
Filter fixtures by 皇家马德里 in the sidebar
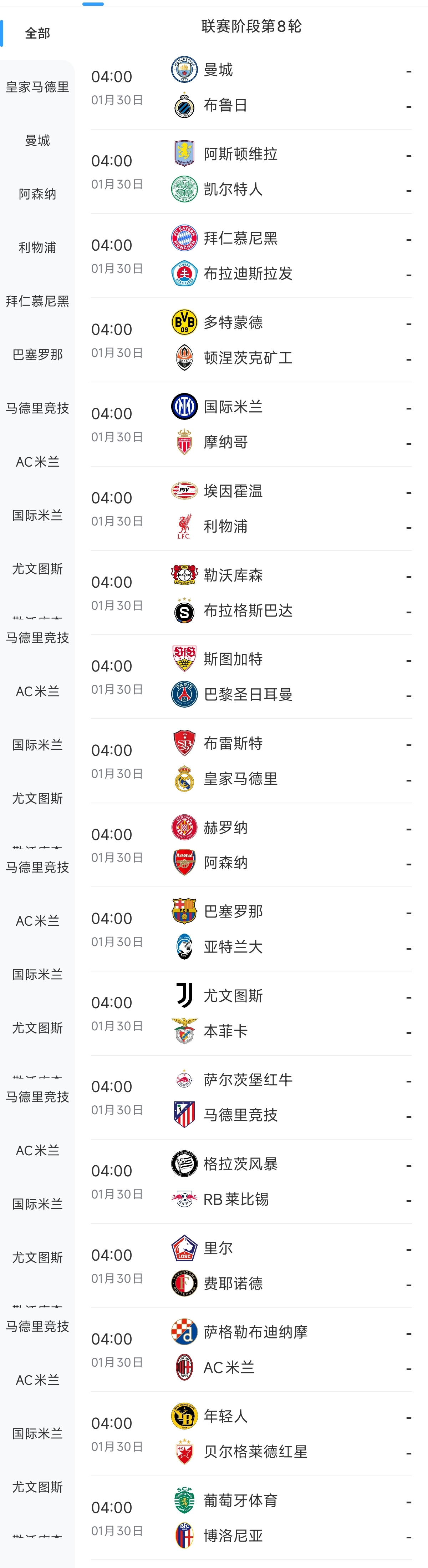[37, 87]
